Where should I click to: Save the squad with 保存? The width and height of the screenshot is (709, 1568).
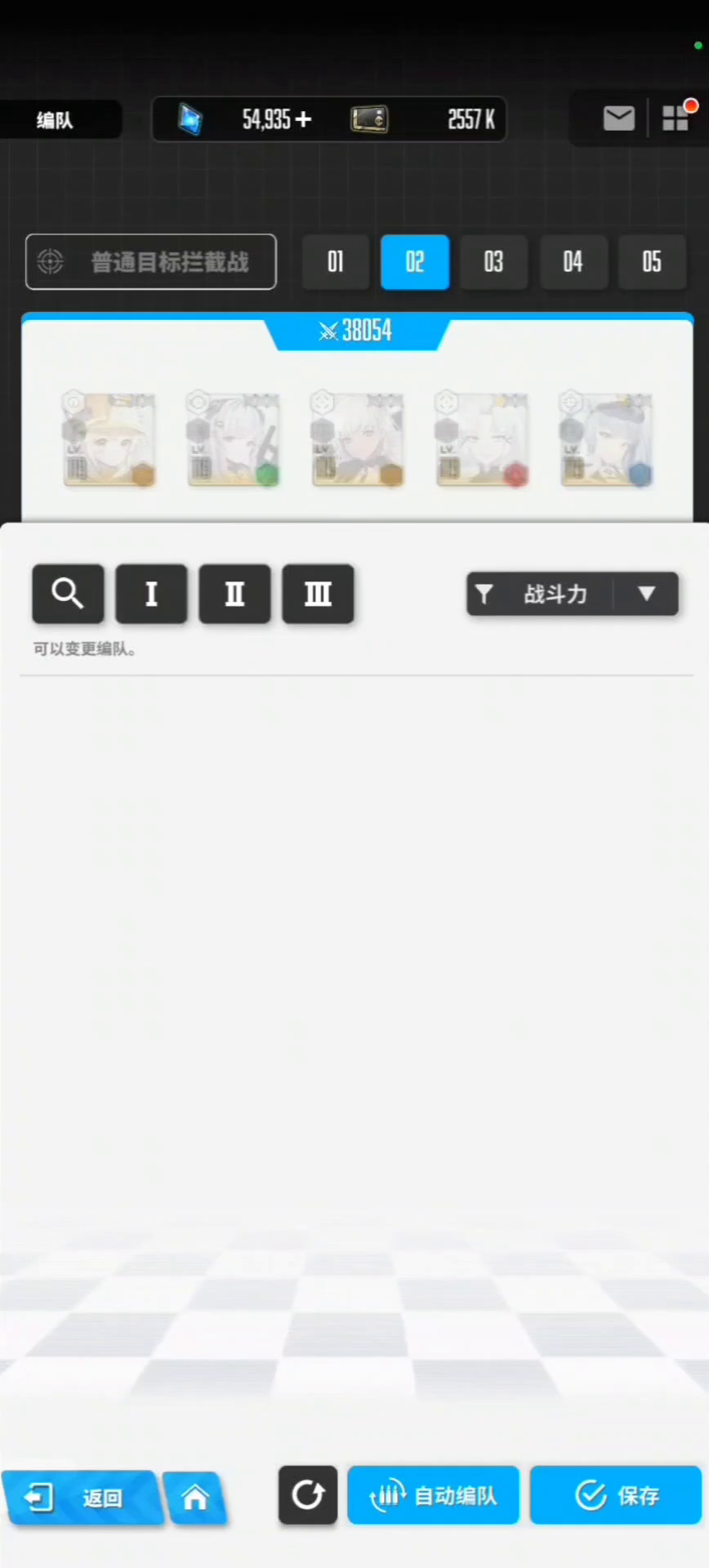pyautogui.click(x=616, y=1495)
